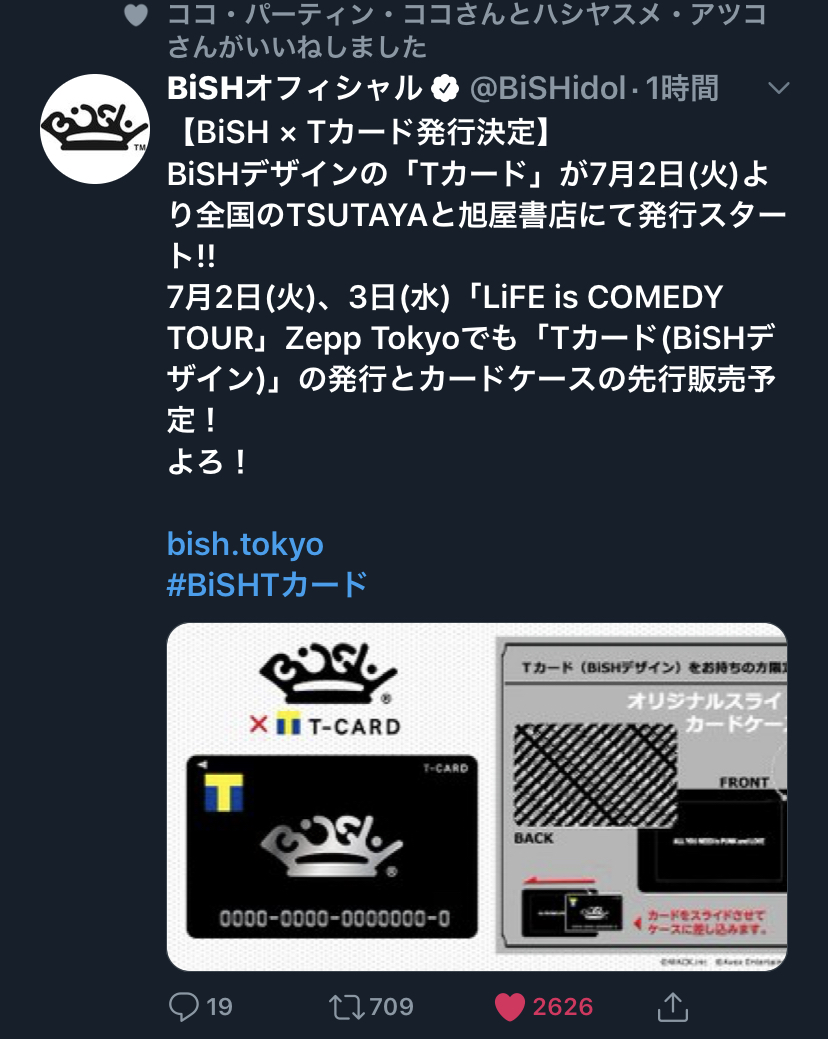Open the bish.tokyo link
This screenshot has width=828, height=1039.
[245, 544]
